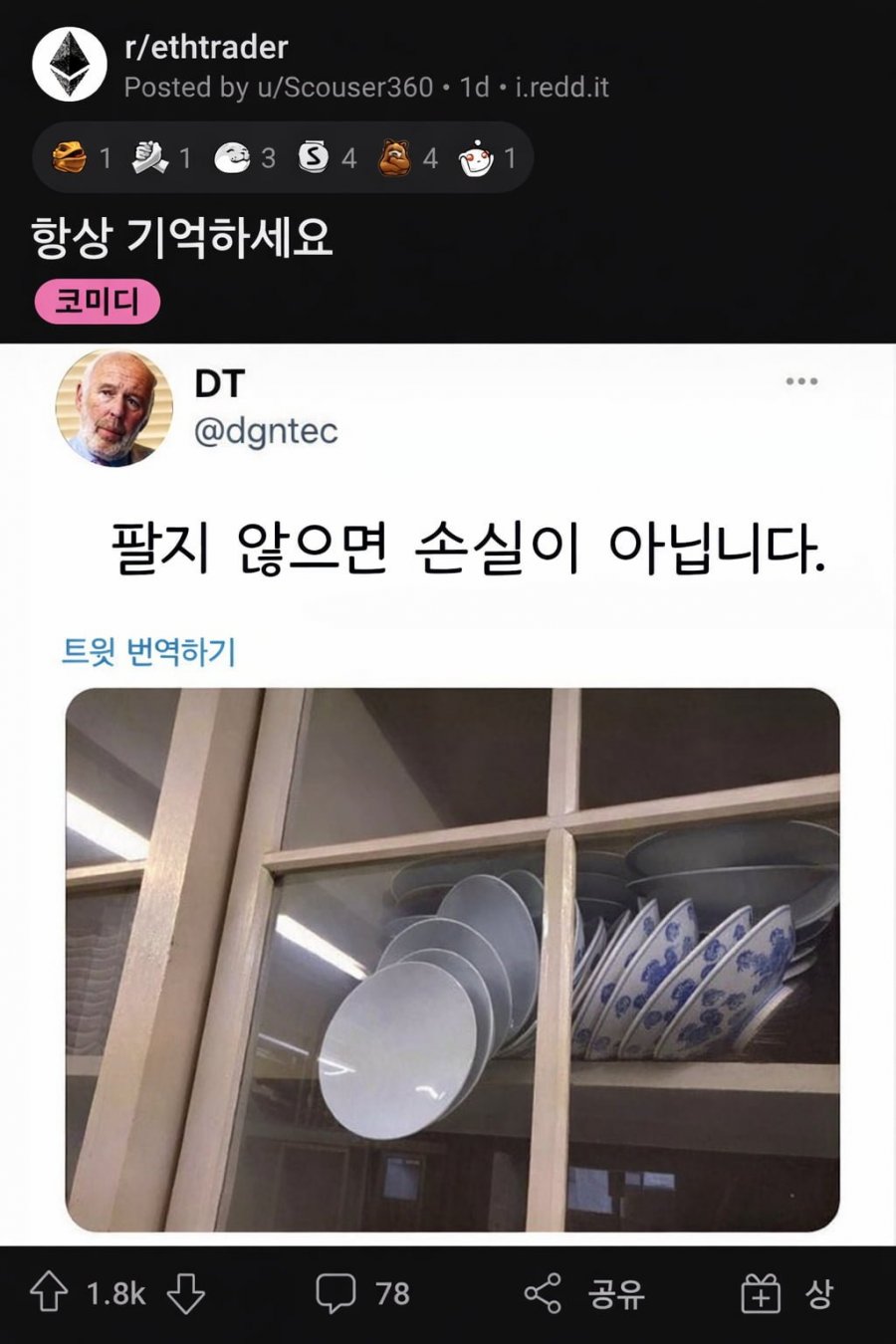The image size is (896, 1344).
Task: Downvote this post
Action: click(x=186, y=1293)
